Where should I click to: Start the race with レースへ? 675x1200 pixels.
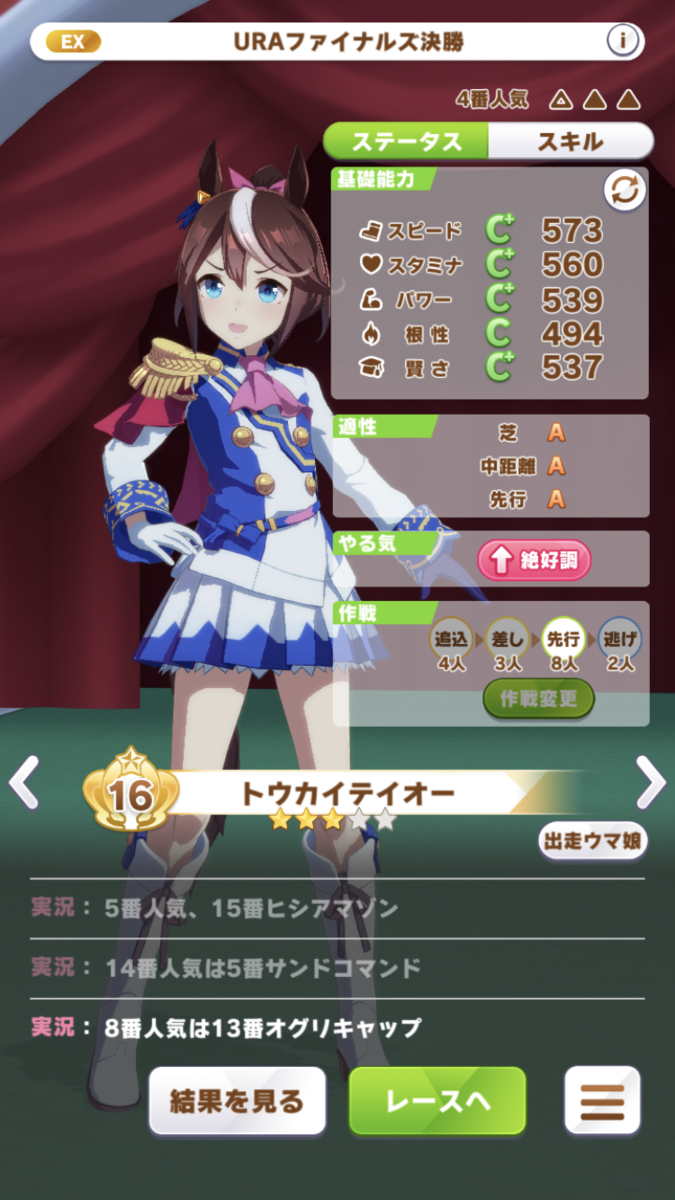coord(437,1101)
